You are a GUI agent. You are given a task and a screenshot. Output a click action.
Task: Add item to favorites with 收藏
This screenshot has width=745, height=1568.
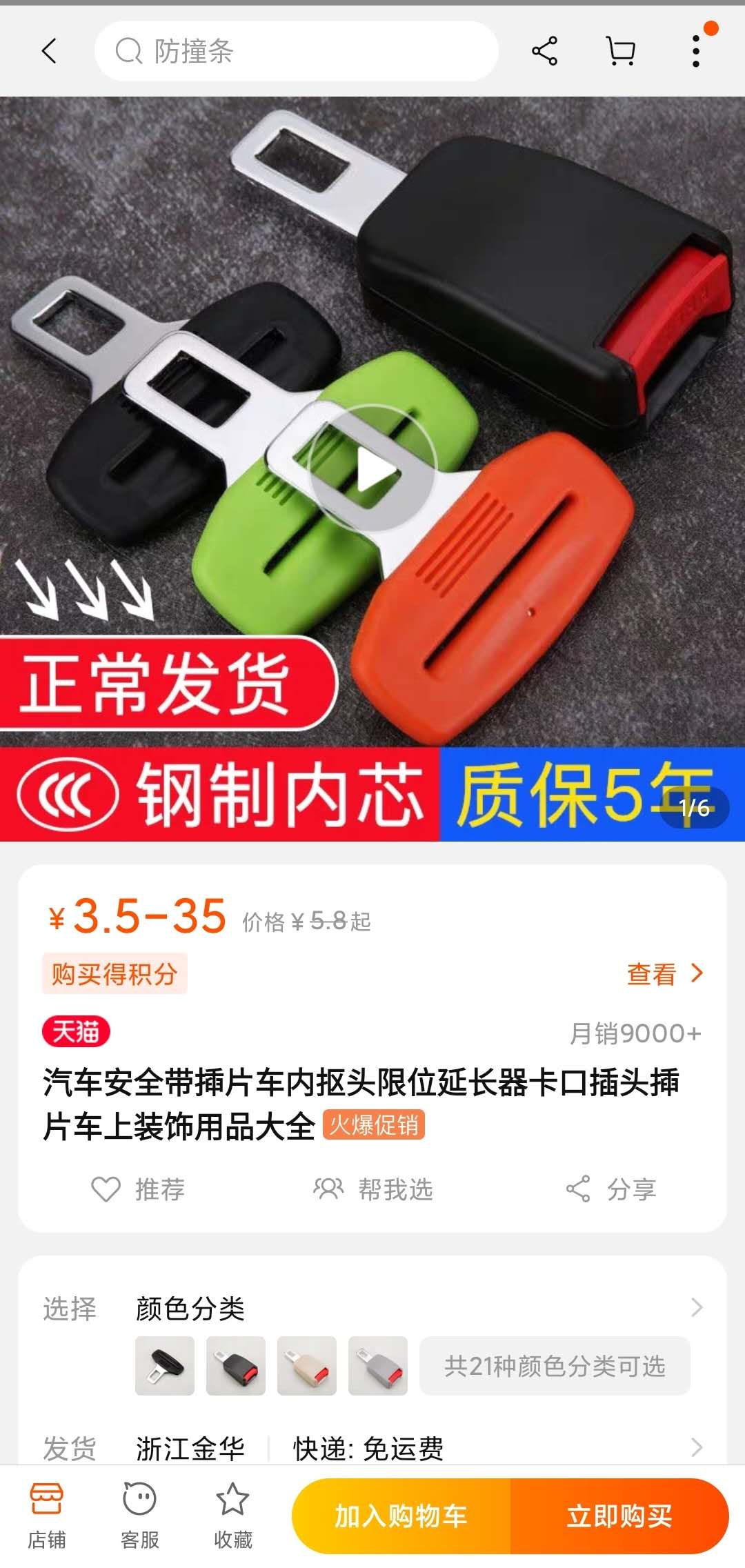point(232,1515)
